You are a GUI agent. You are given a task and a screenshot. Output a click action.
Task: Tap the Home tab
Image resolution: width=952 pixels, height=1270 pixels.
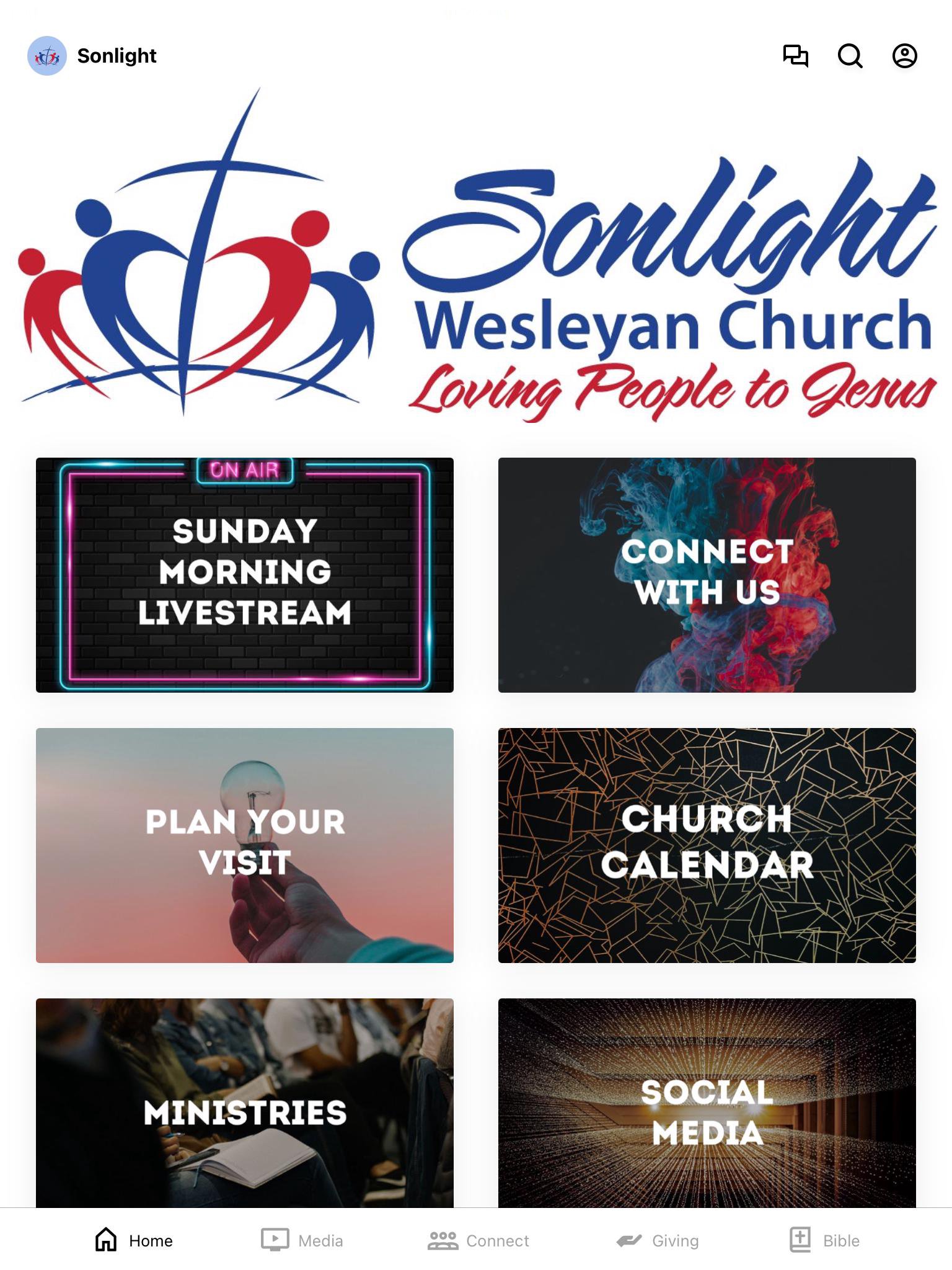(134, 1240)
